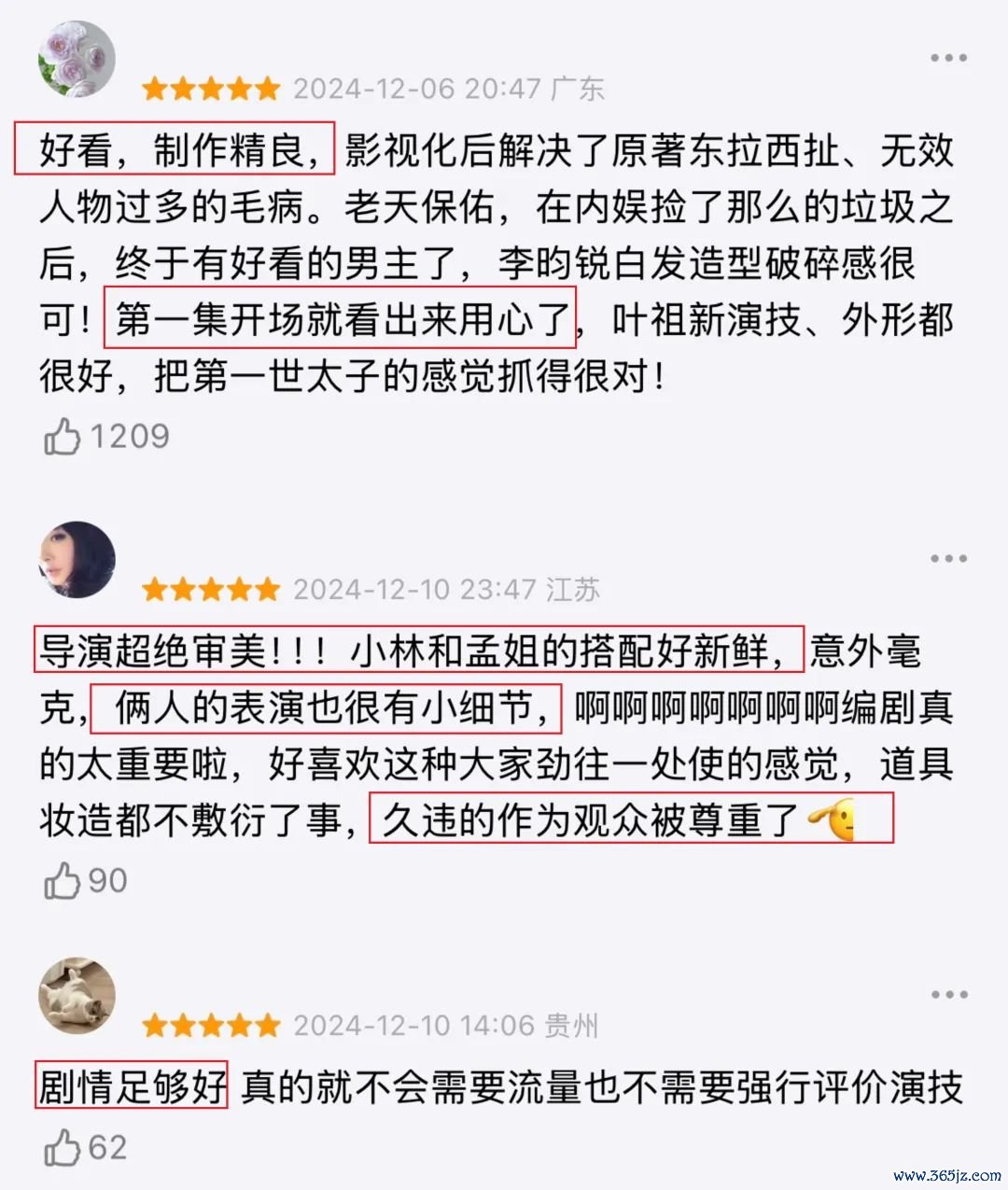
Task: View the profile of the Jiangsu reviewer
Action: 77,560
